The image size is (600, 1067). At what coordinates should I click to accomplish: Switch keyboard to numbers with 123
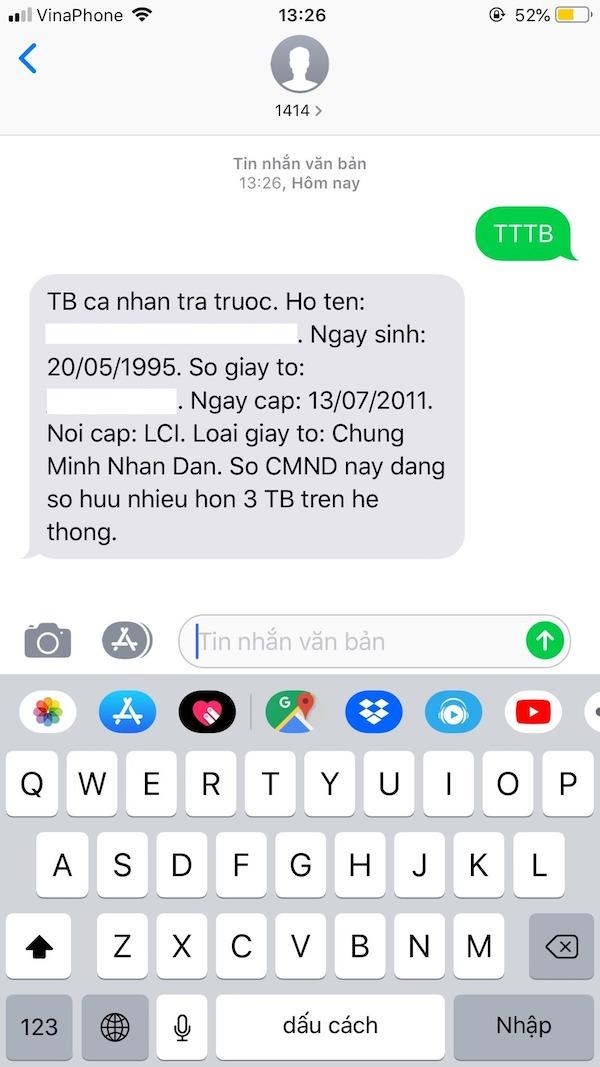(x=39, y=1026)
